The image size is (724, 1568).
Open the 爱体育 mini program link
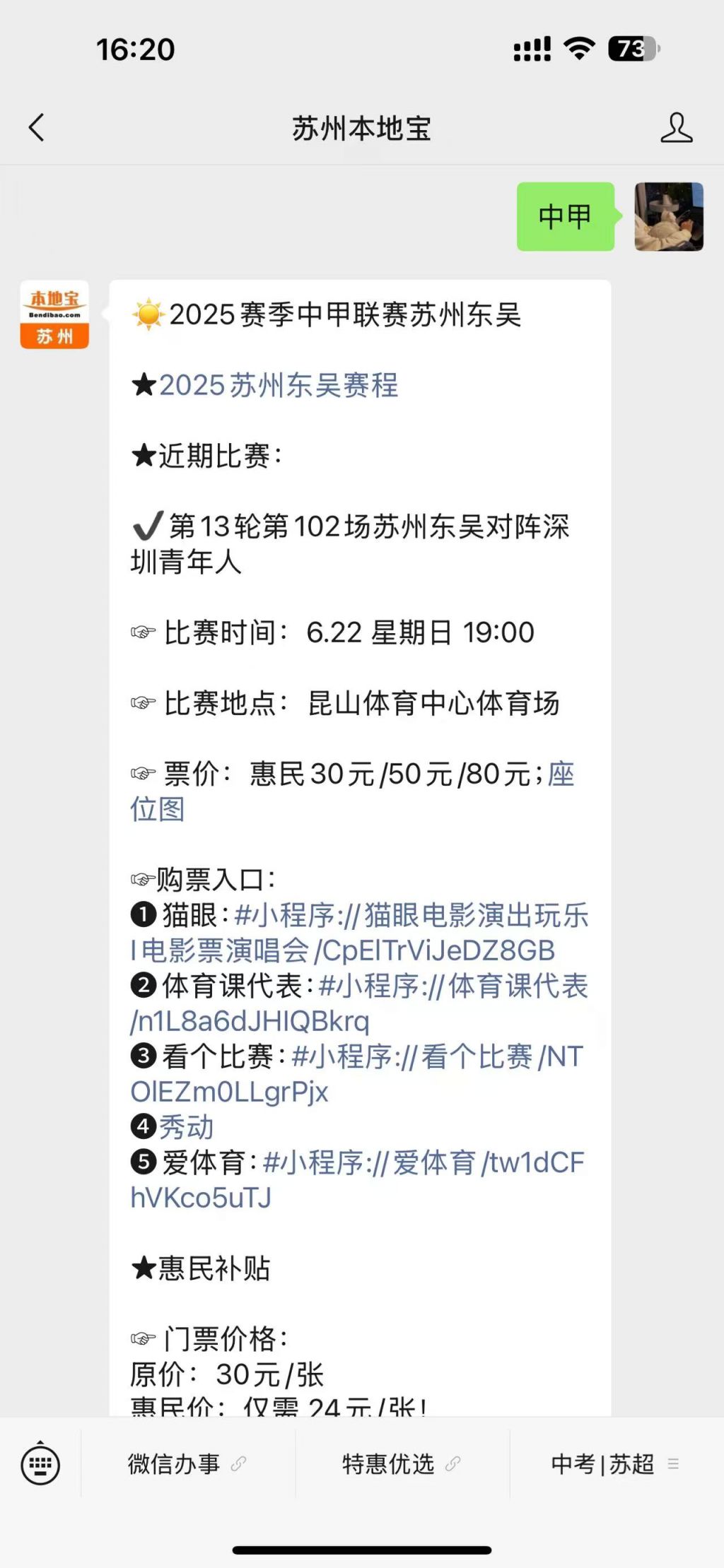click(357, 1180)
